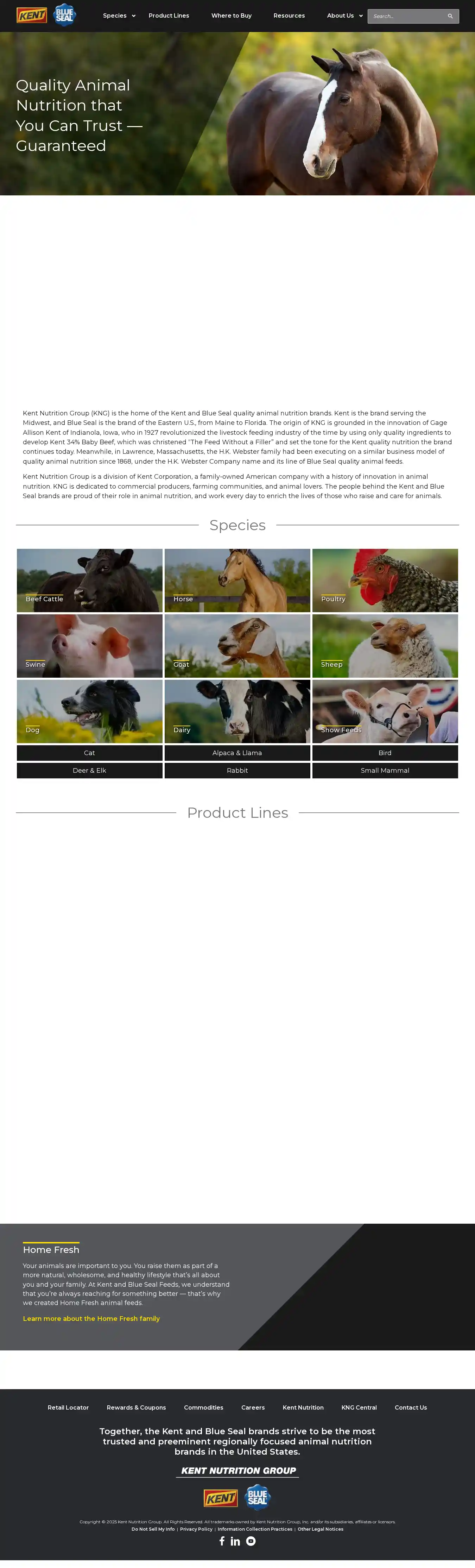This screenshot has width=475, height=1568.
Task: Choose the Goat species tile
Action: 237,645
